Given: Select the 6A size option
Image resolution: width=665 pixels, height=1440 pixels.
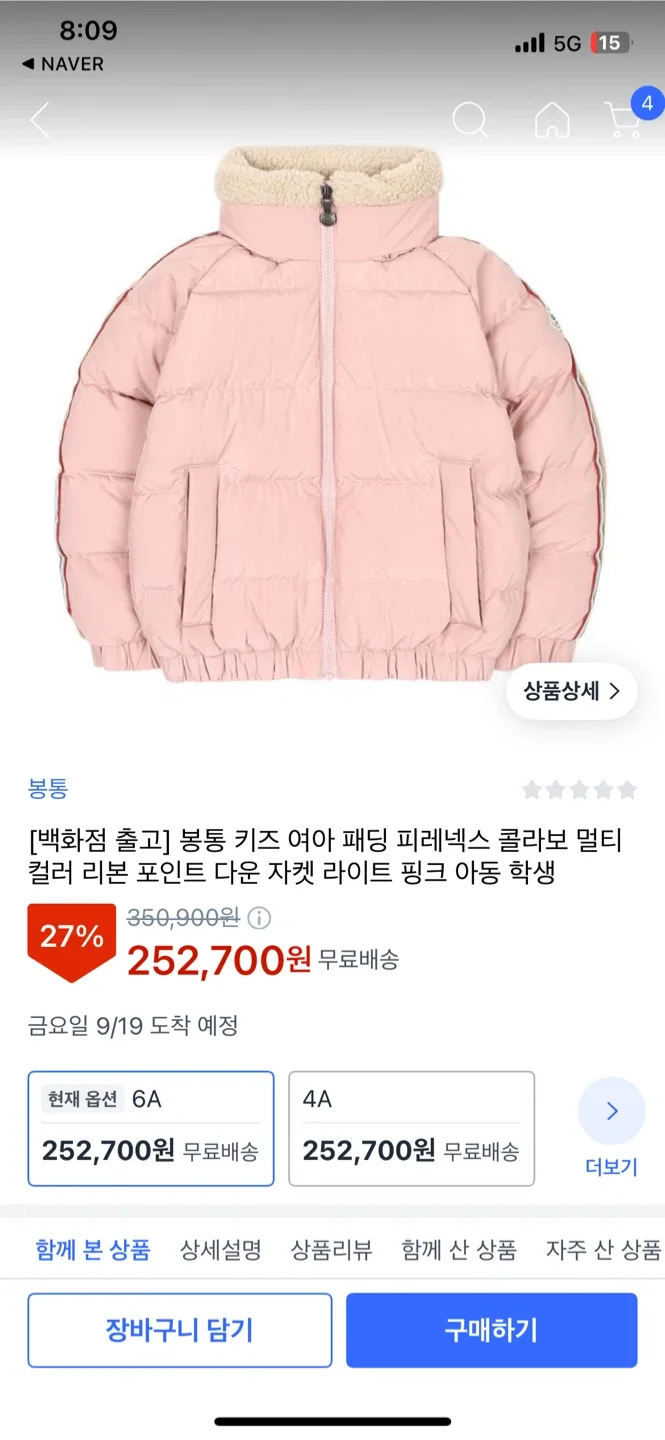Looking at the screenshot, I should point(151,1128).
